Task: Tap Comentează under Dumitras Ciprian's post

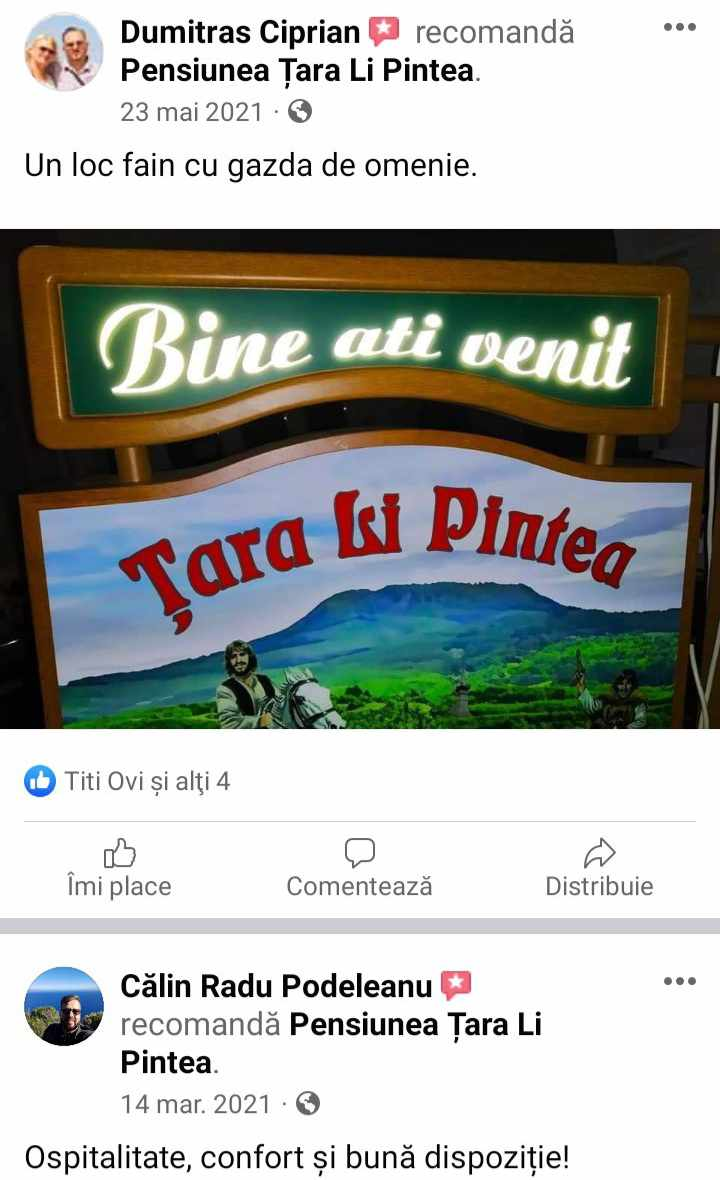Action: point(359,868)
